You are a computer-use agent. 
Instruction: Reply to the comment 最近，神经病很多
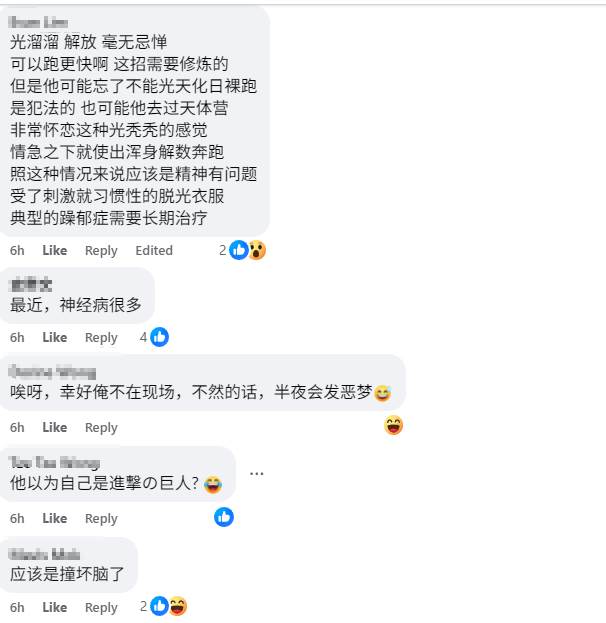(101, 338)
